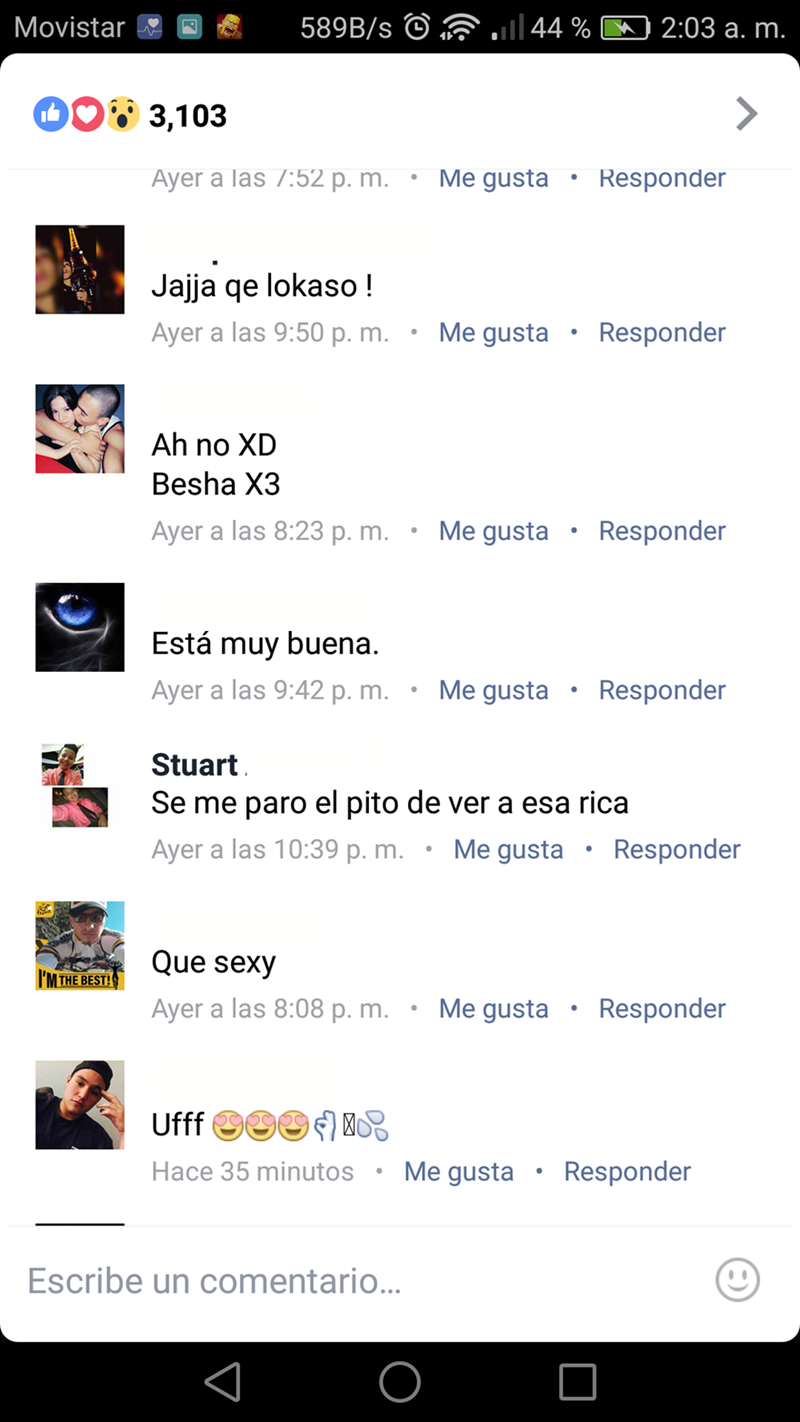Like Stuart's comment
Screen dimensions: 800x1422
[508, 849]
